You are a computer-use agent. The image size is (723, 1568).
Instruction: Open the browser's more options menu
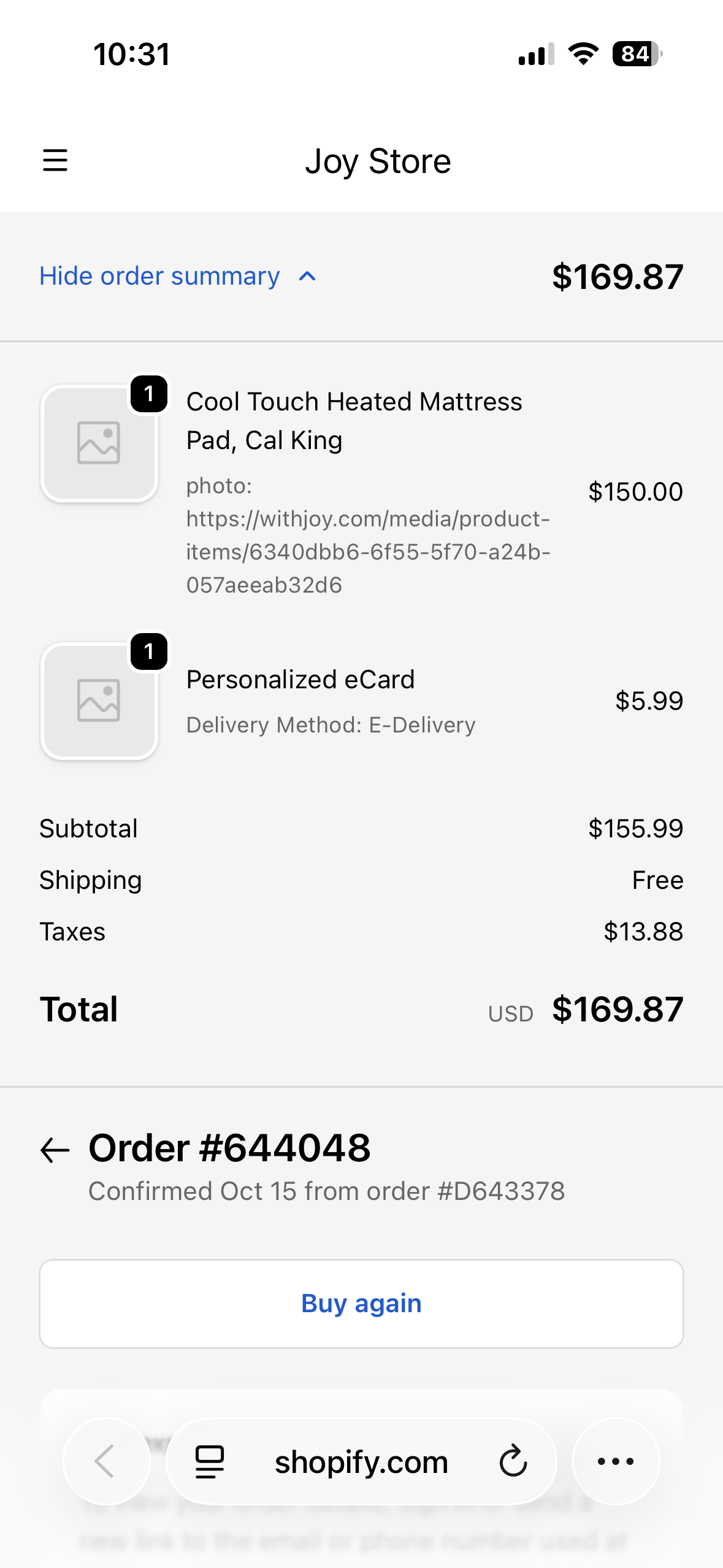(x=616, y=1461)
